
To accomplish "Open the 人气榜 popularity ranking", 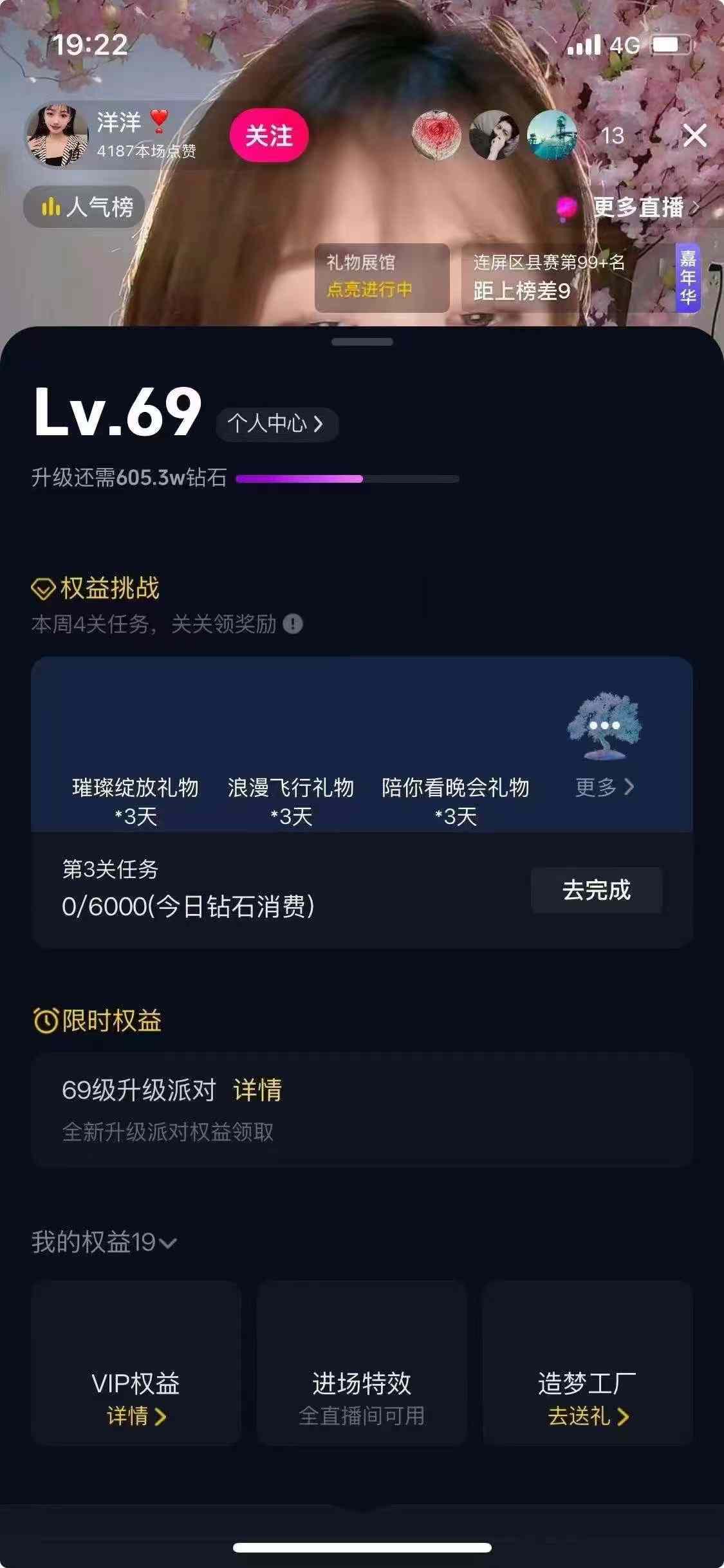I will click(84, 207).
